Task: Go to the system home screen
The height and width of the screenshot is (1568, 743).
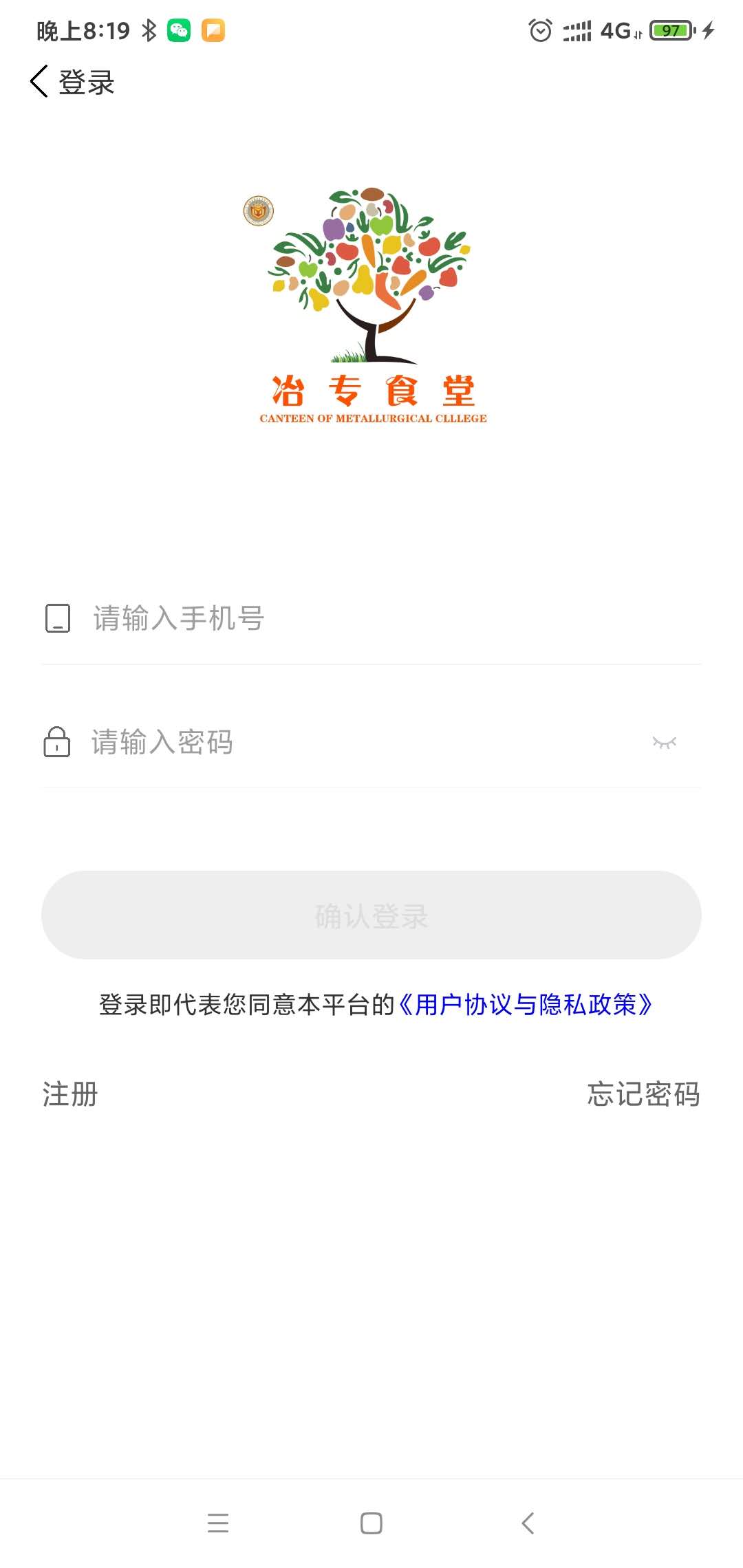Action: pos(371,1523)
